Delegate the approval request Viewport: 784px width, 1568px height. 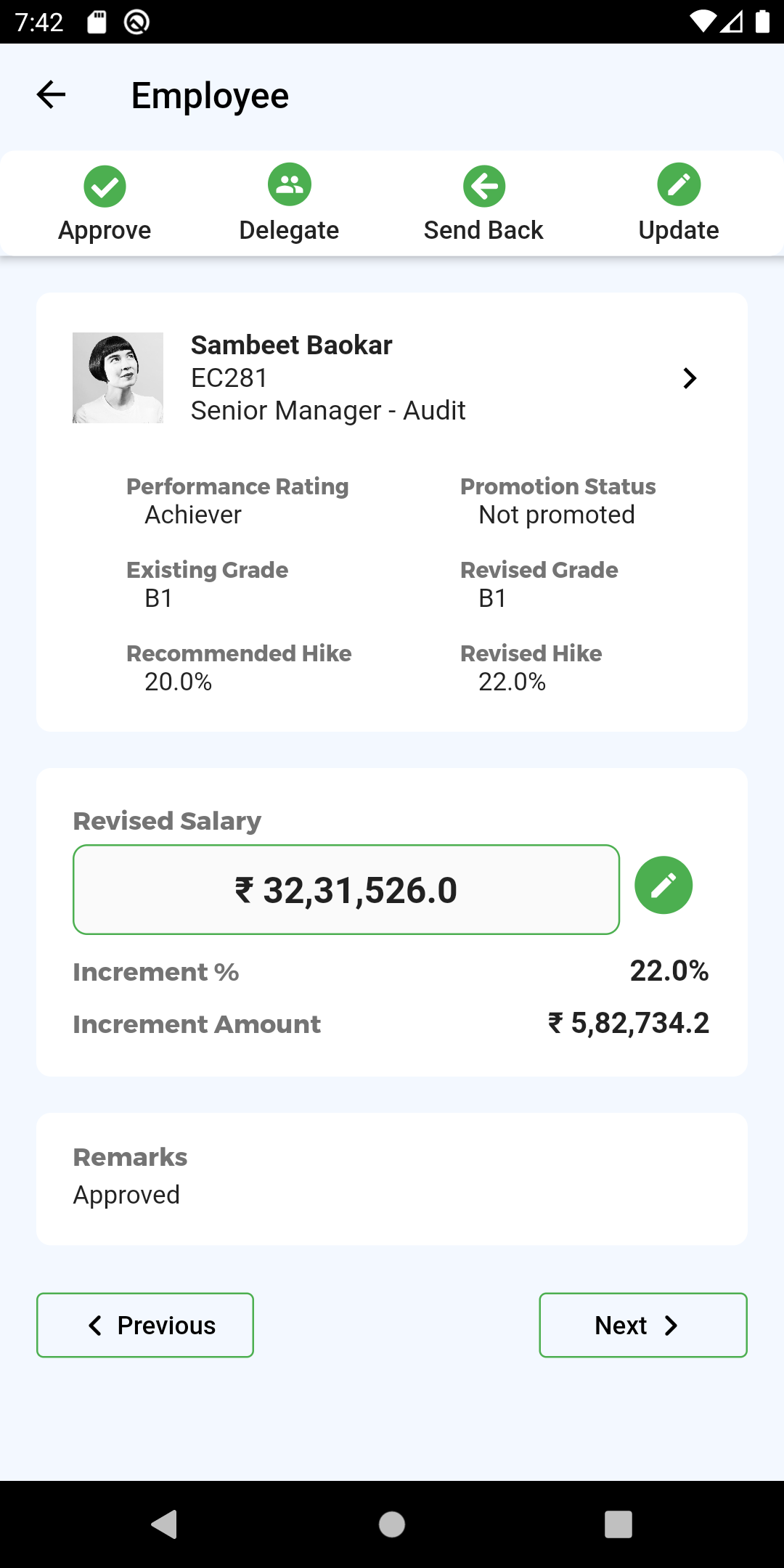(289, 203)
